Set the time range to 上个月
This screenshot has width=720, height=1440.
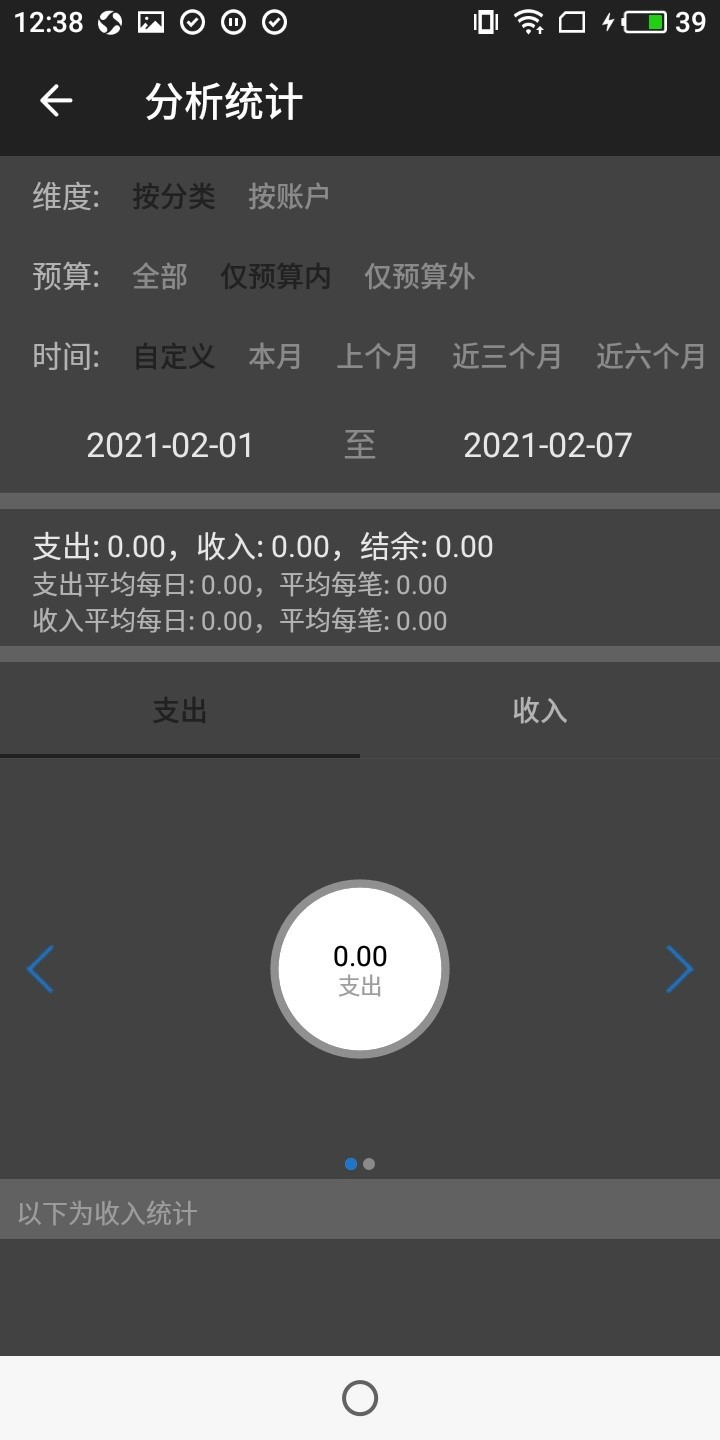[377, 356]
